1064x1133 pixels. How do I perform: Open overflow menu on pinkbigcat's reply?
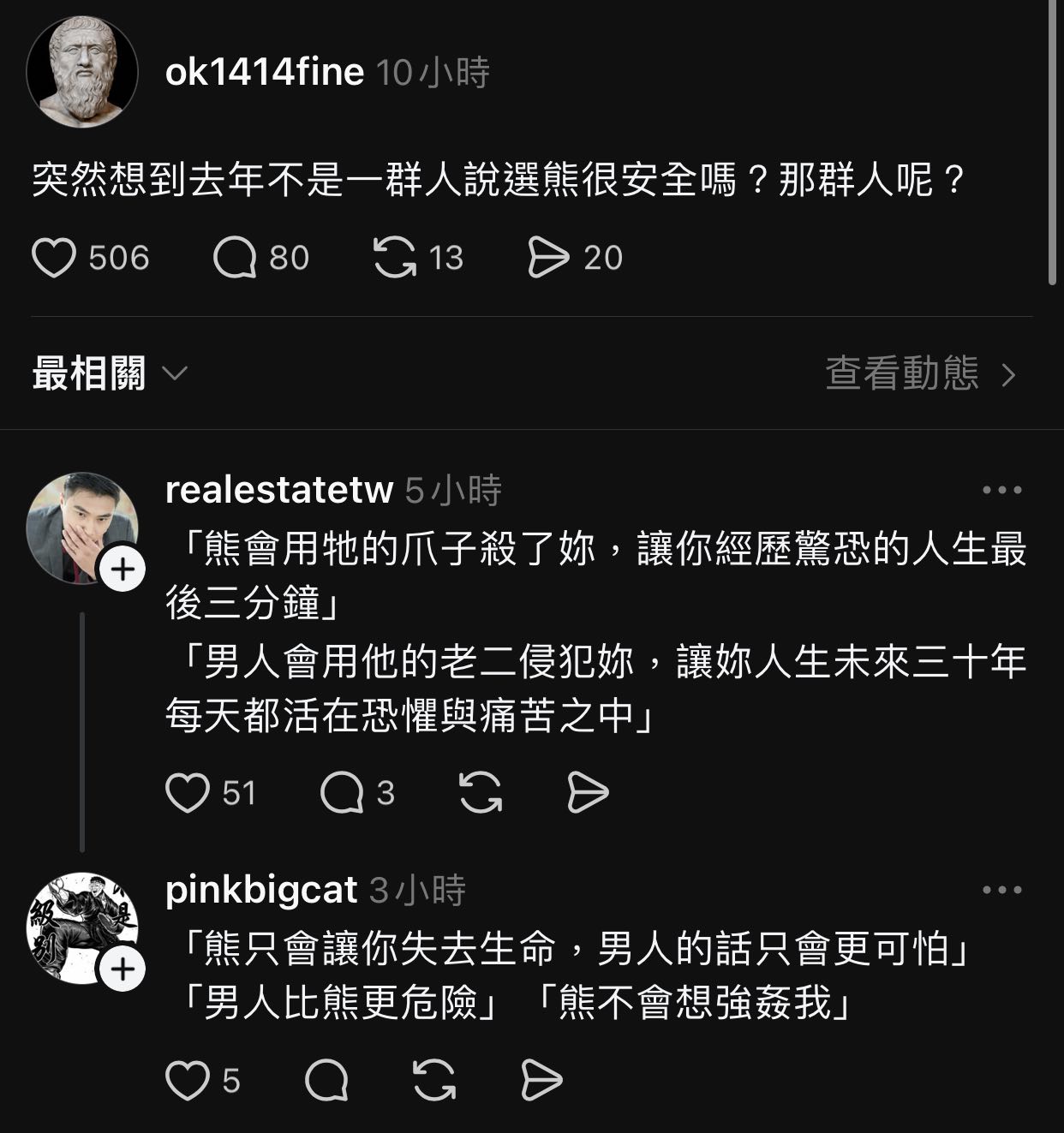pos(1001,891)
